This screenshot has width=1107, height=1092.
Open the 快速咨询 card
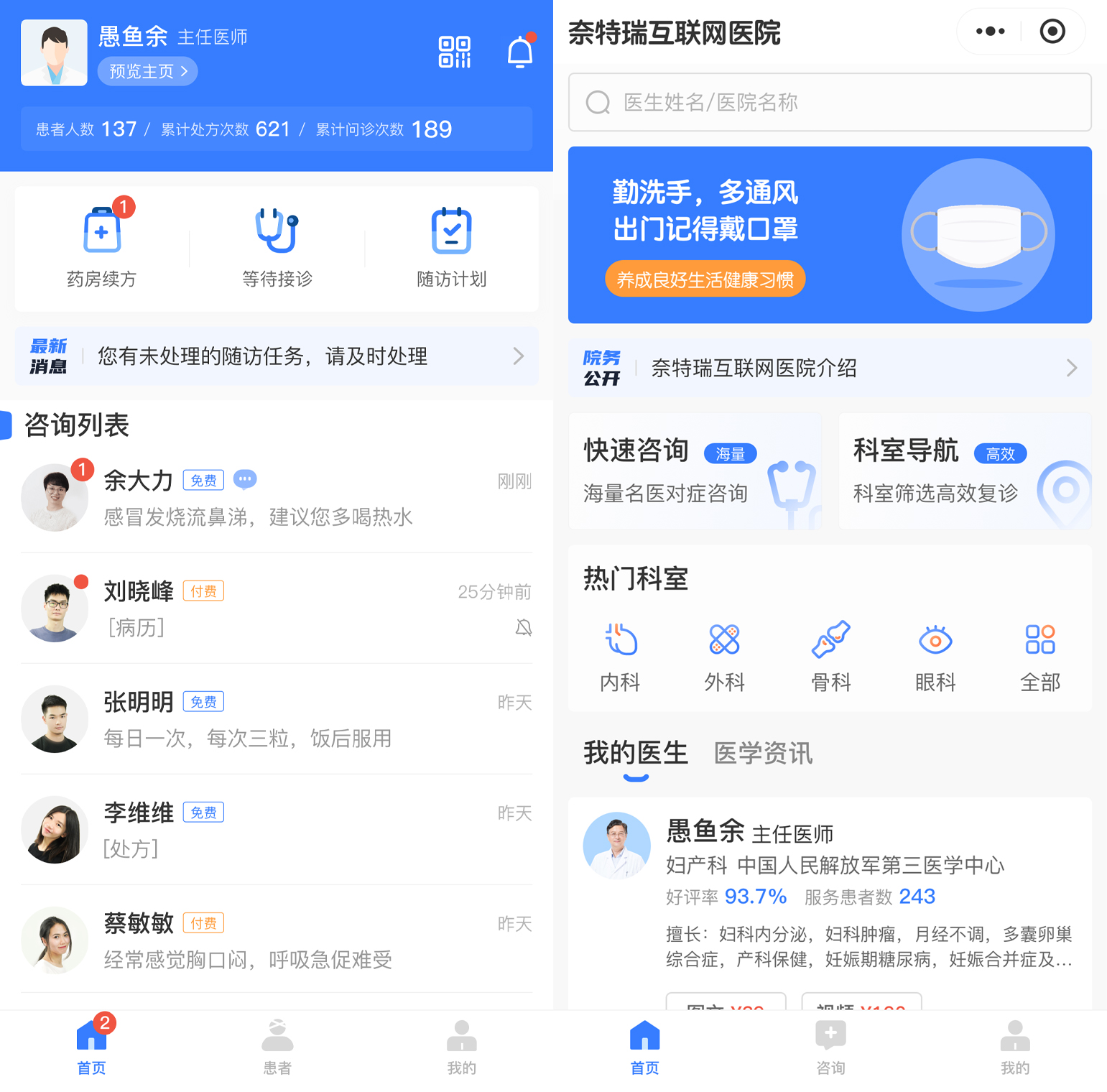(x=695, y=471)
